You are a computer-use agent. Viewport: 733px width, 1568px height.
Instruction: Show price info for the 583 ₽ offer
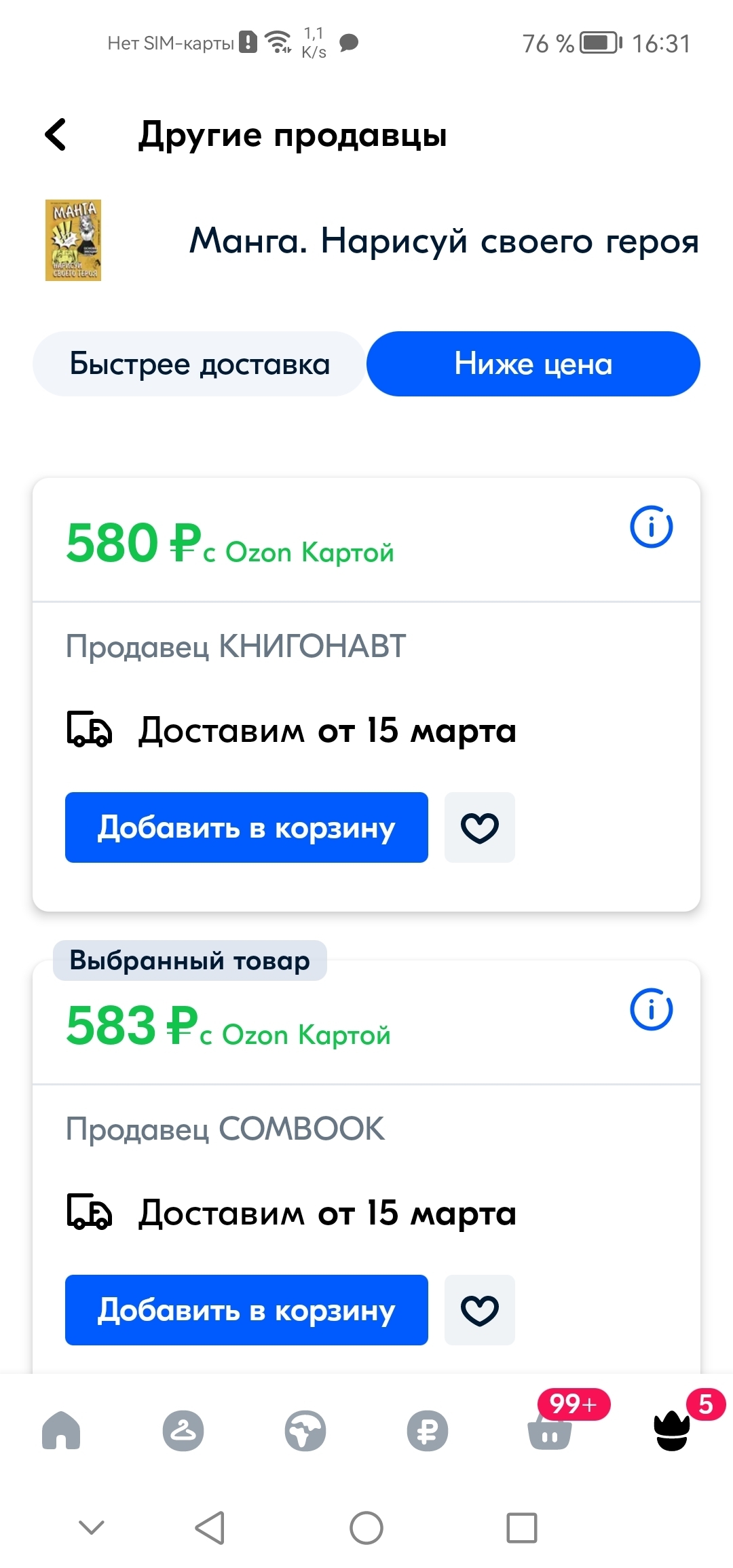click(651, 1009)
